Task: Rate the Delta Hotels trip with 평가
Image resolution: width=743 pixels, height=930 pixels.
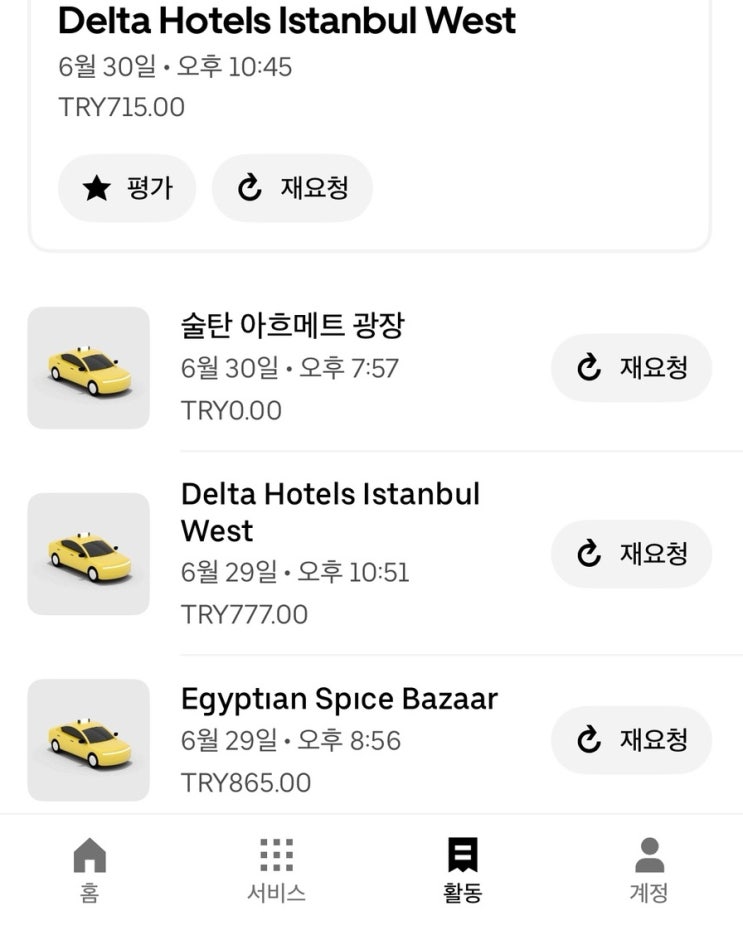Action: (127, 188)
